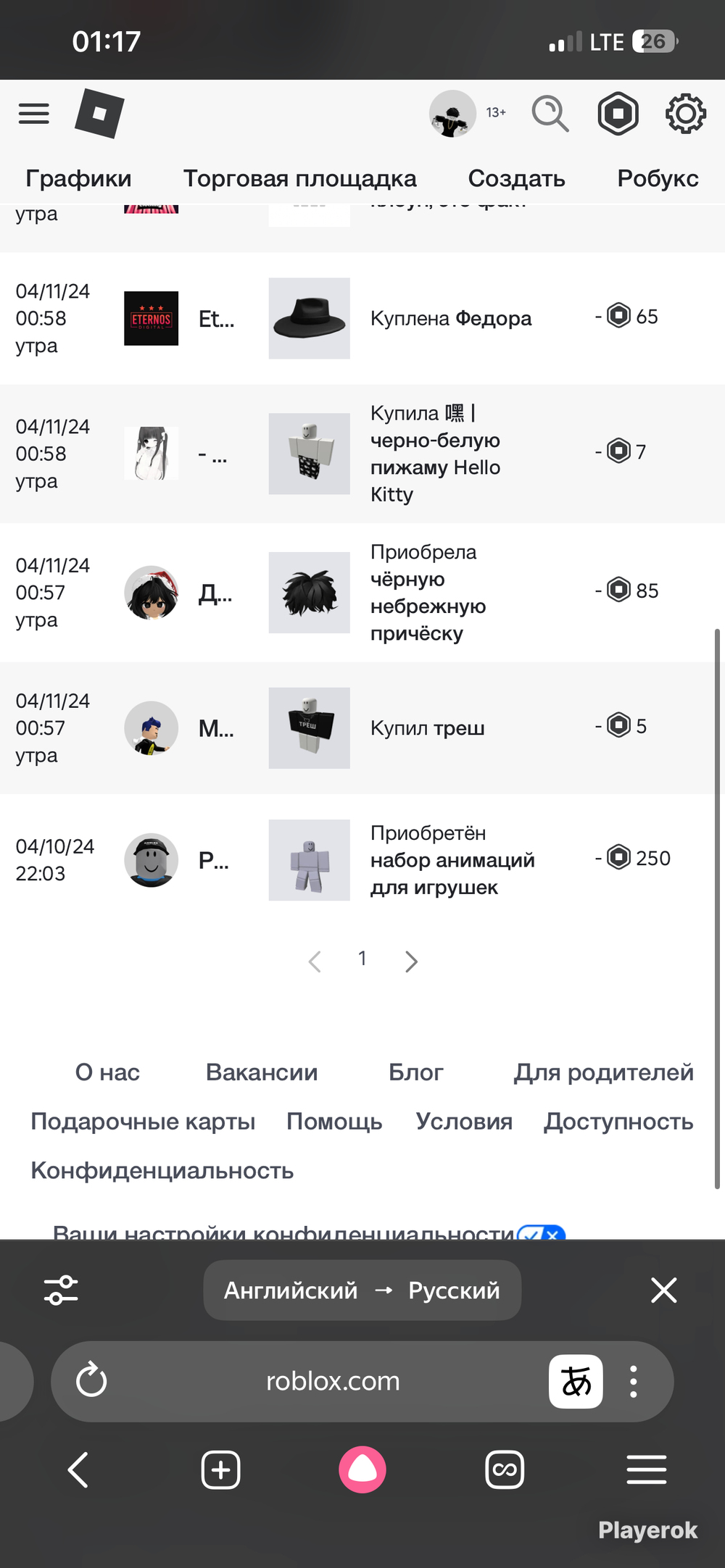Open the Федора item link
The width and height of the screenshot is (725, 1568).
493,318
